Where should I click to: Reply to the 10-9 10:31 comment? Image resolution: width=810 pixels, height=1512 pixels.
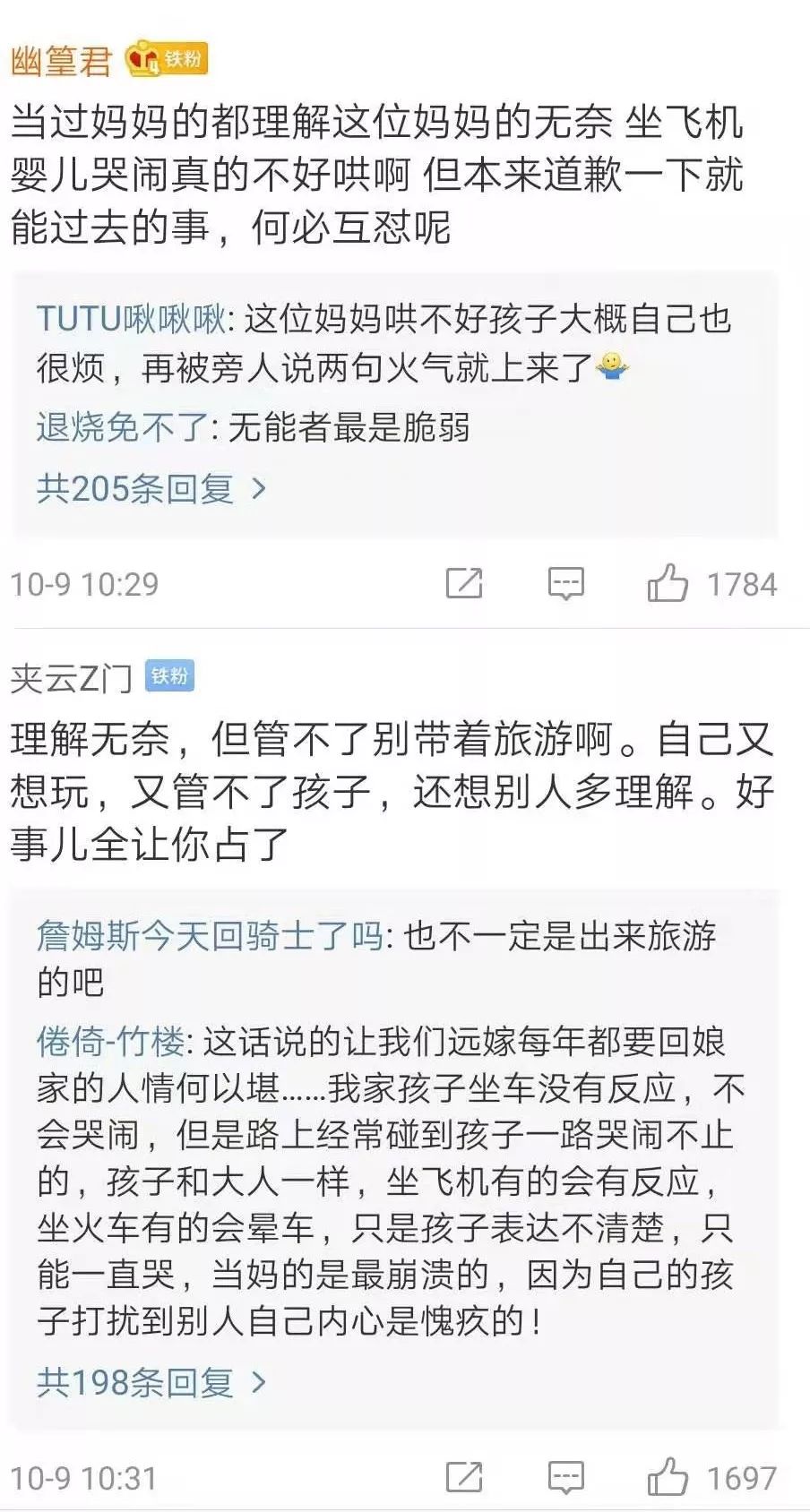565,1478
